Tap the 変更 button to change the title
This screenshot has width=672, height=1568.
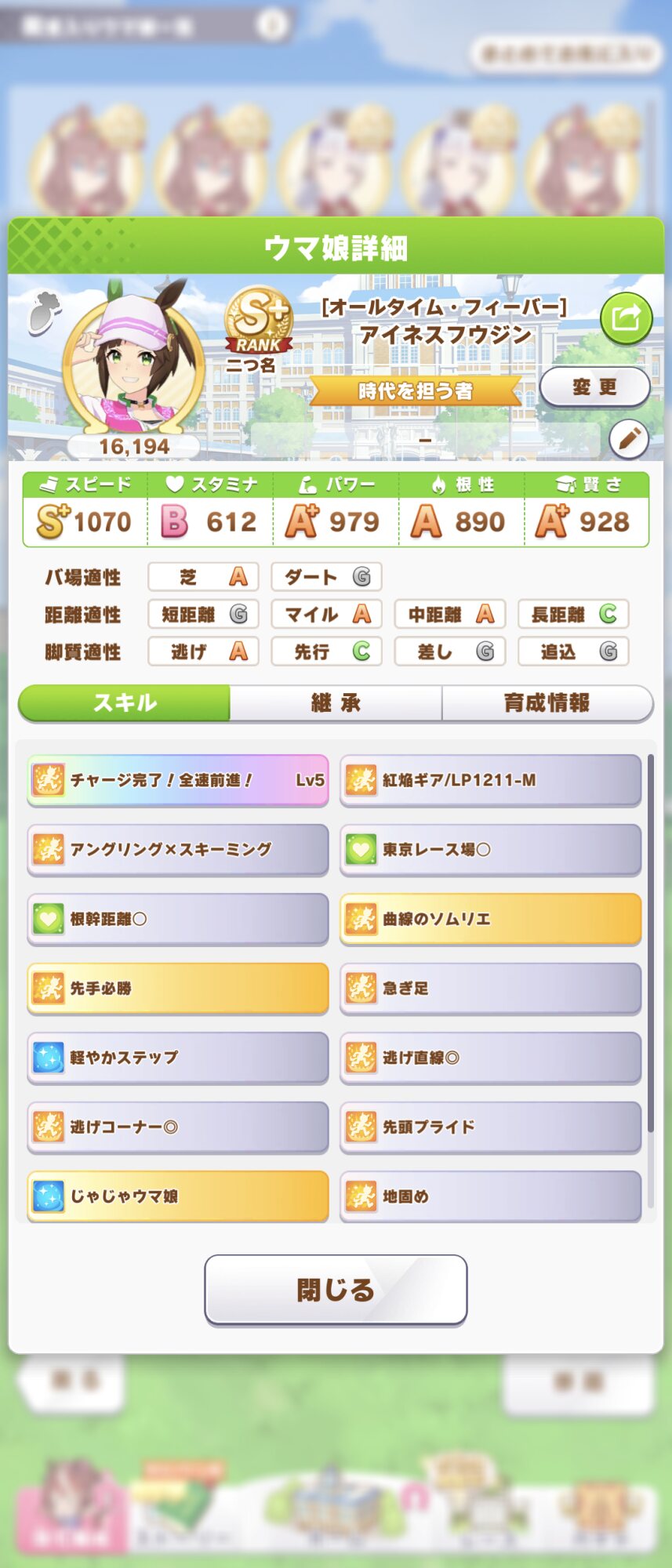point(594,387)
